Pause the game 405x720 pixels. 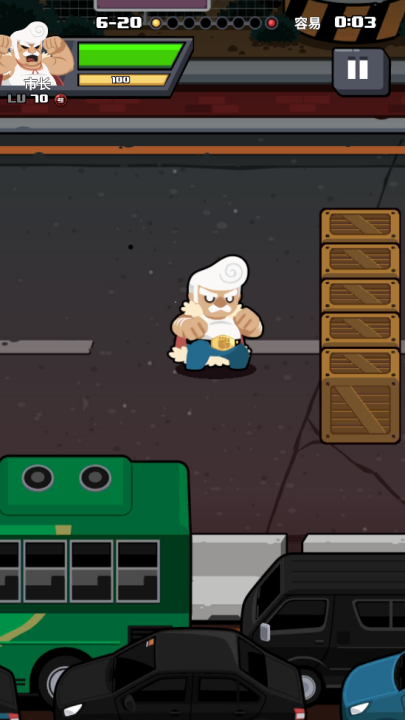pyautogui.click(x=360, y=71)
